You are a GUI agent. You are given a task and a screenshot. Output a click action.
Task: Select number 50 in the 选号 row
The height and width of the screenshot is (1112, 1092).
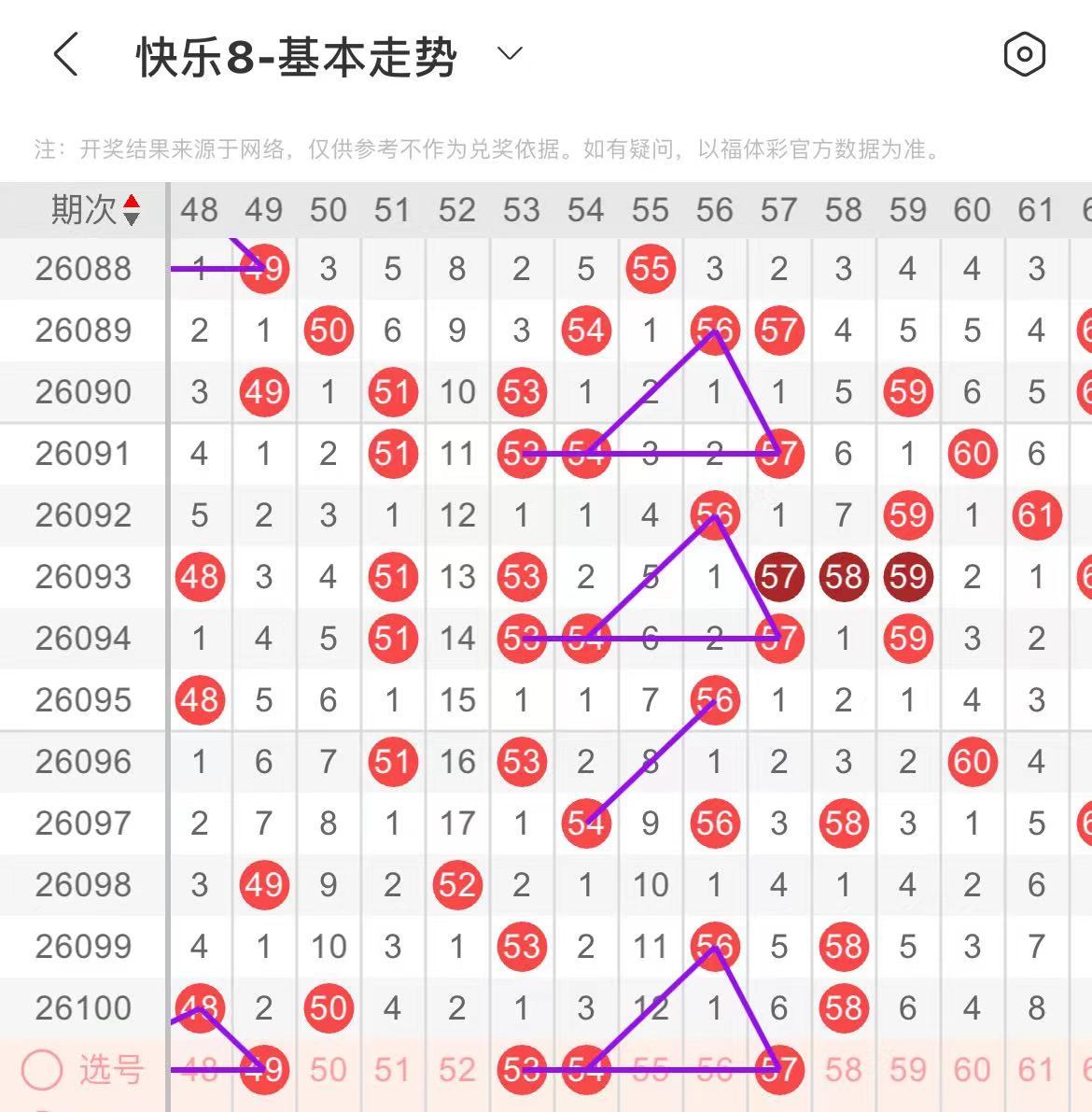pos(328,1070)
